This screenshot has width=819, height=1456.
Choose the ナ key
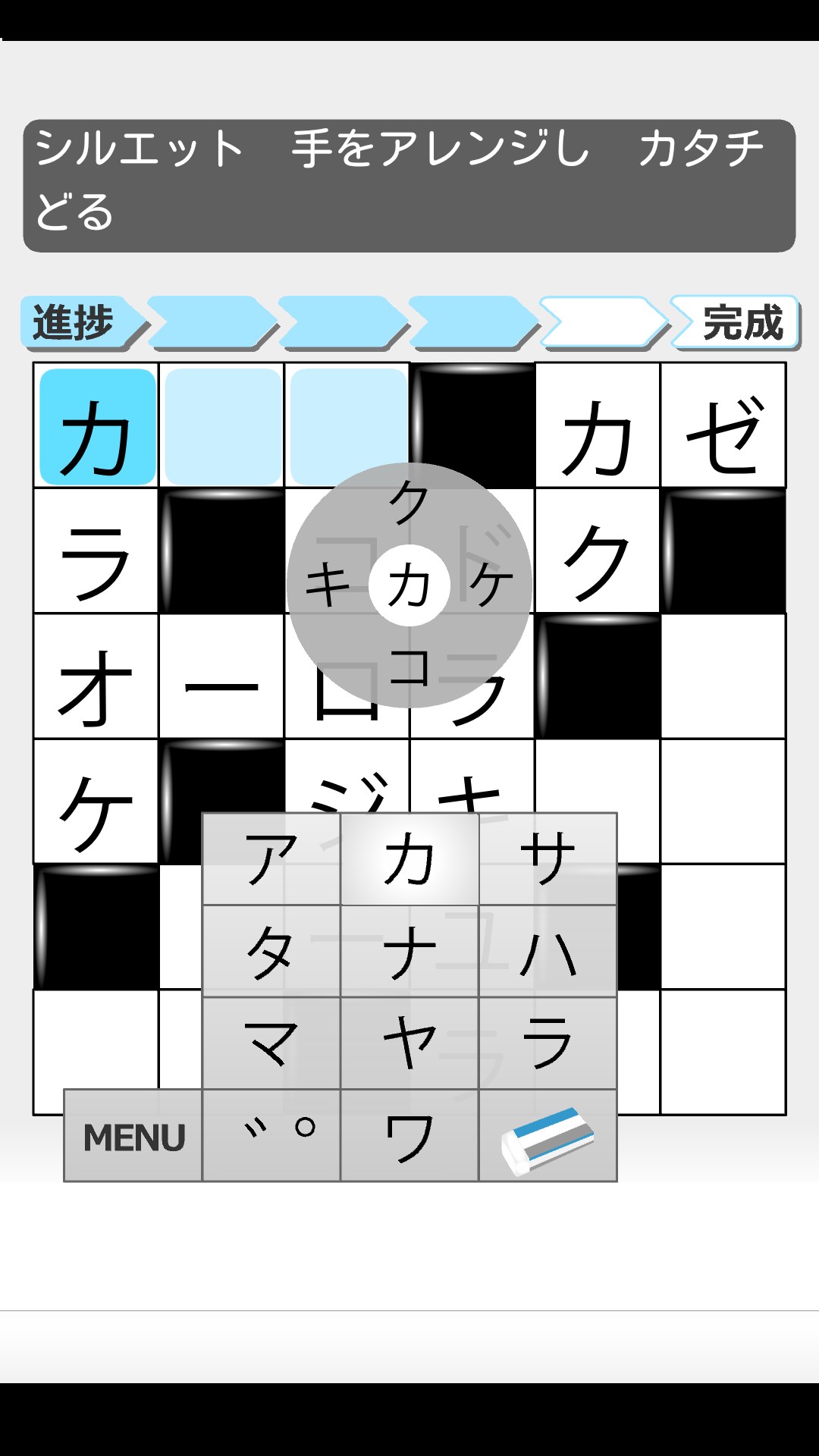click(x=409, y=951)
